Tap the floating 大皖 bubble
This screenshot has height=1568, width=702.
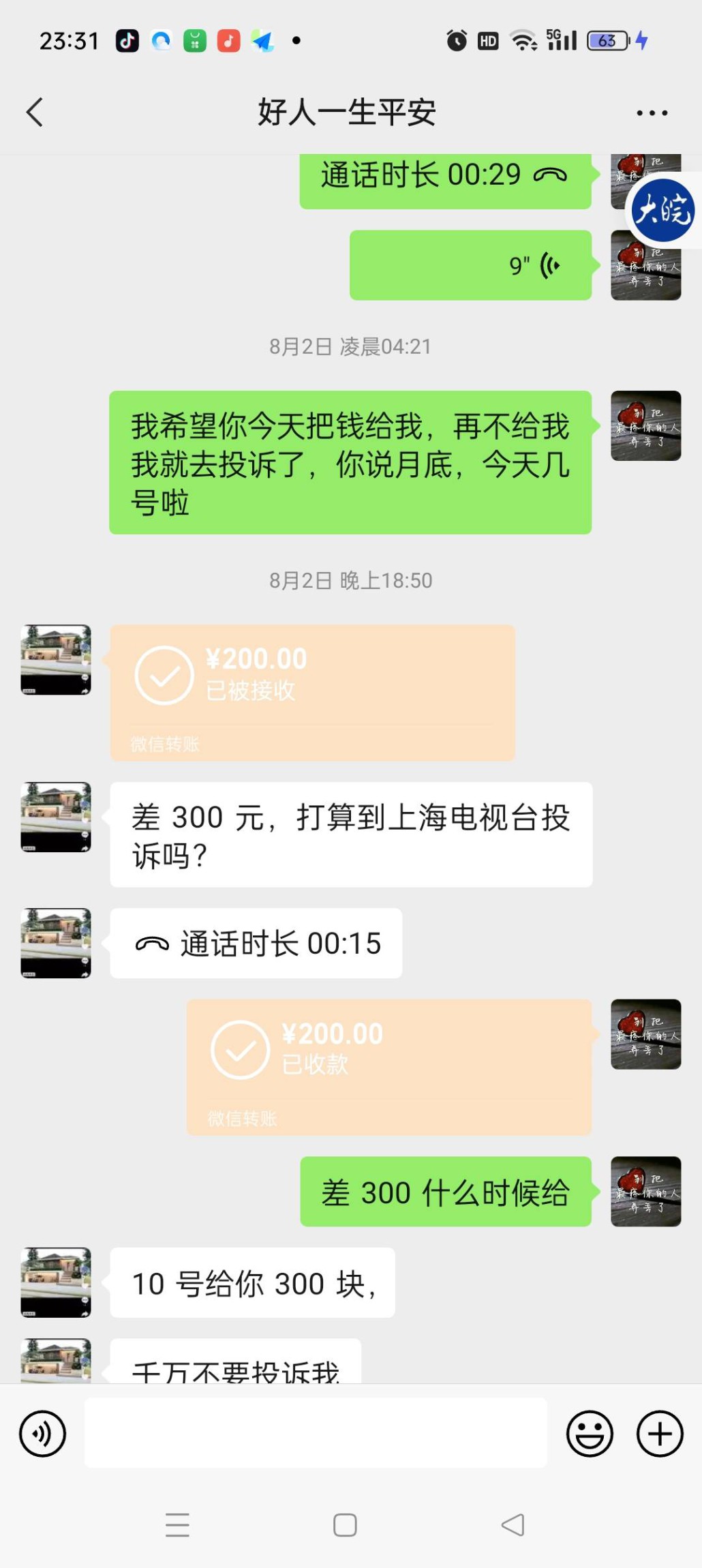click(x=662, y=209)
